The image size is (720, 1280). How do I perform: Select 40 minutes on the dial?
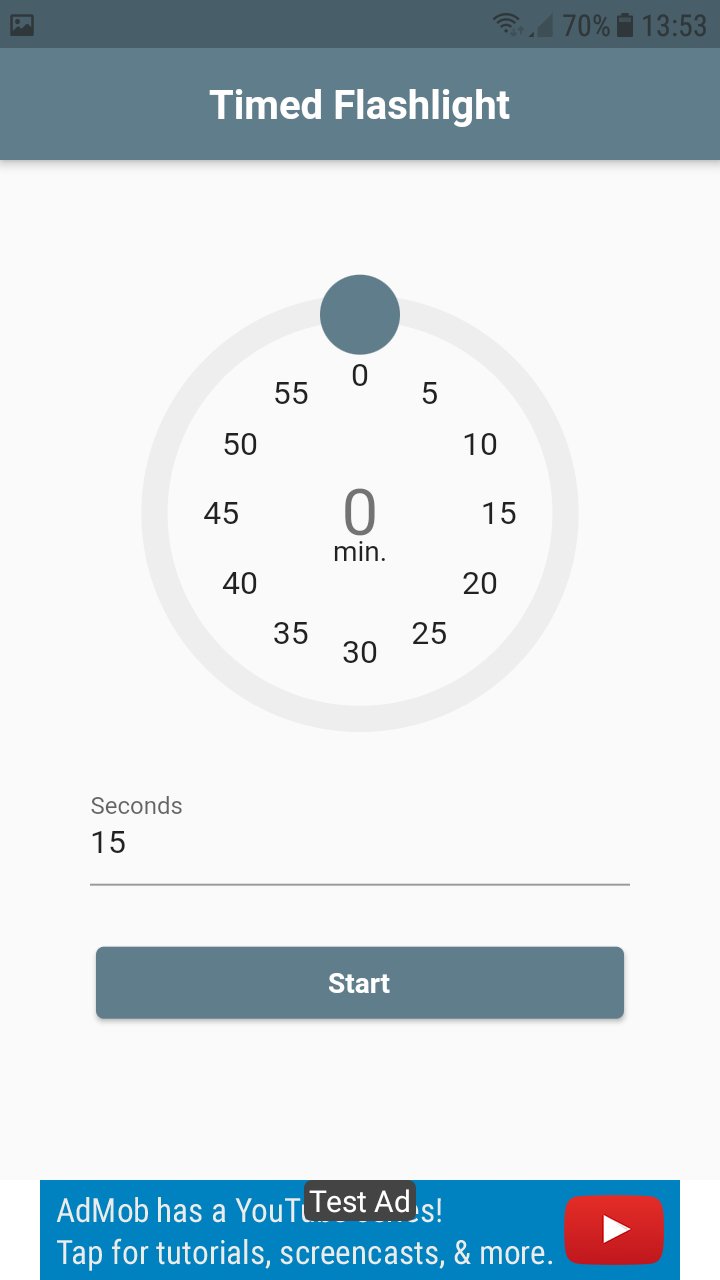point(239,583)
